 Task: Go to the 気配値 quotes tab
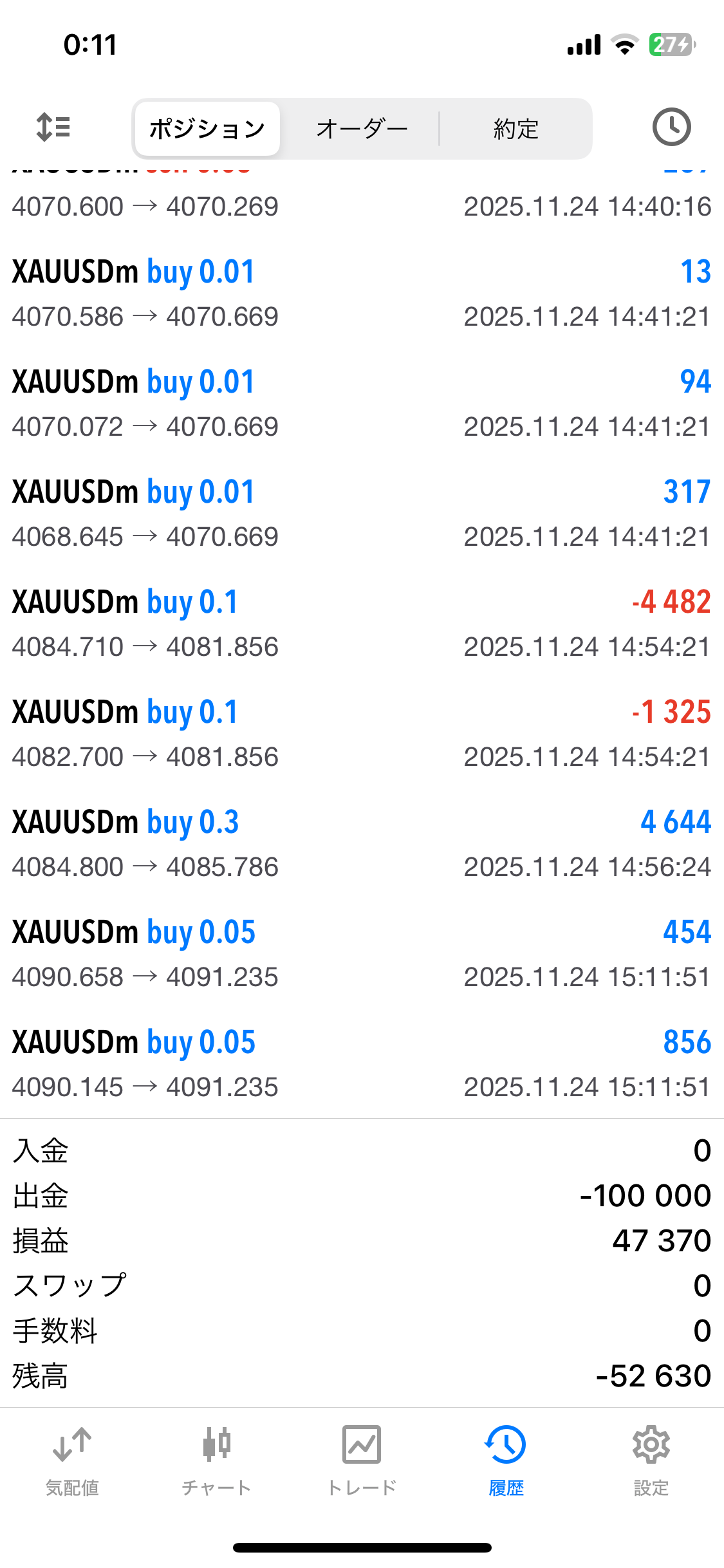pos(72,1460)
